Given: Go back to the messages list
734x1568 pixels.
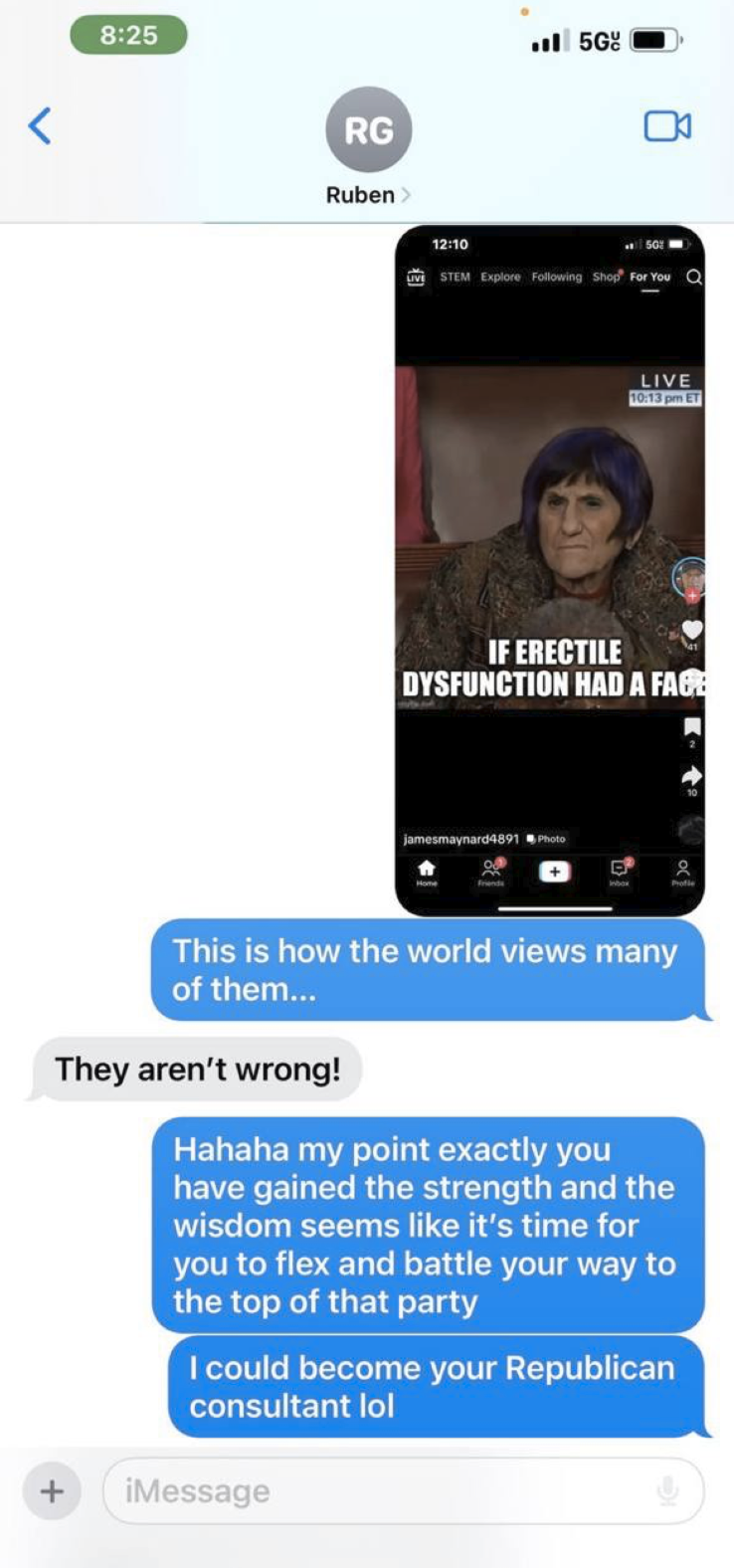Looking at the screenshot, I should (40, 126).
